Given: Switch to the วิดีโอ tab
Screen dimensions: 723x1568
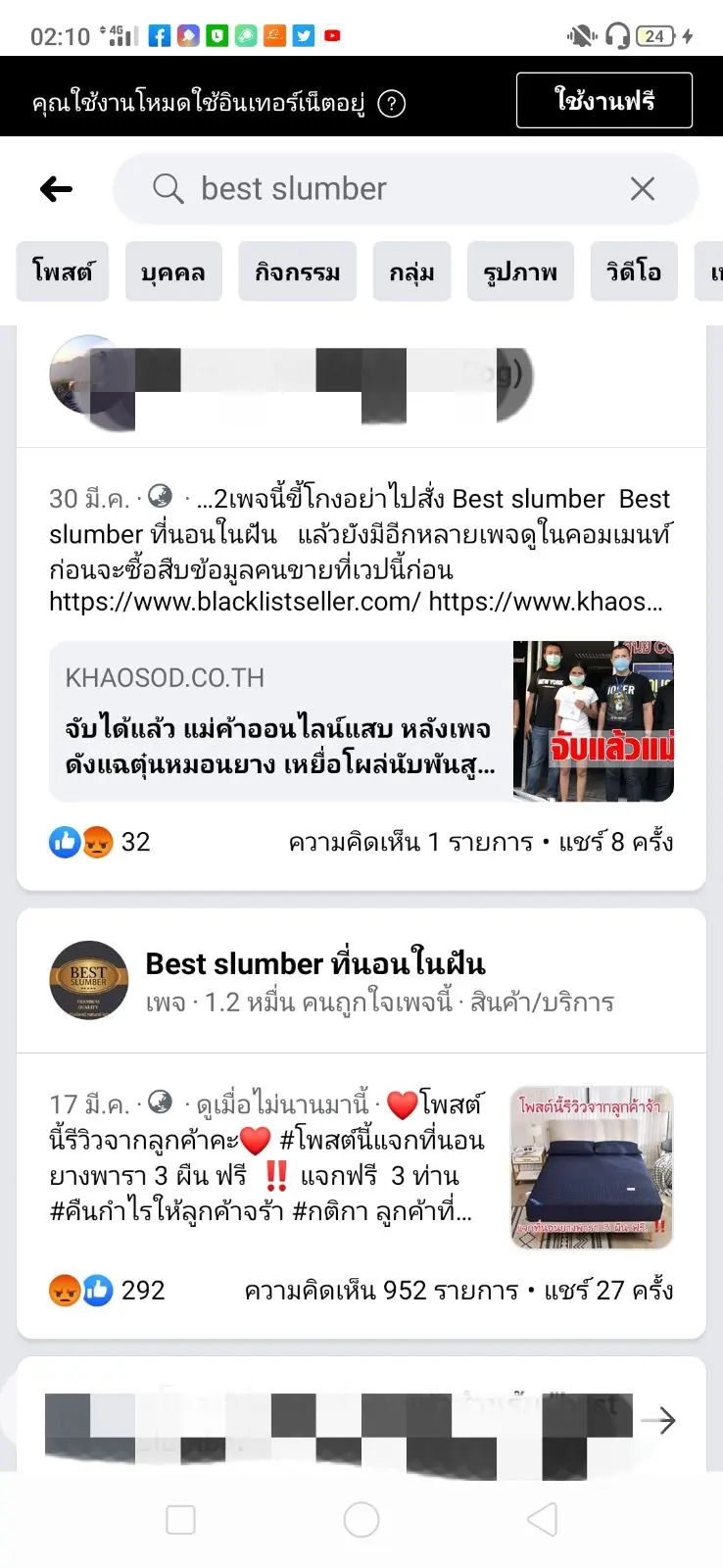Looking at the screenshot, I should (x=634, y=271).
